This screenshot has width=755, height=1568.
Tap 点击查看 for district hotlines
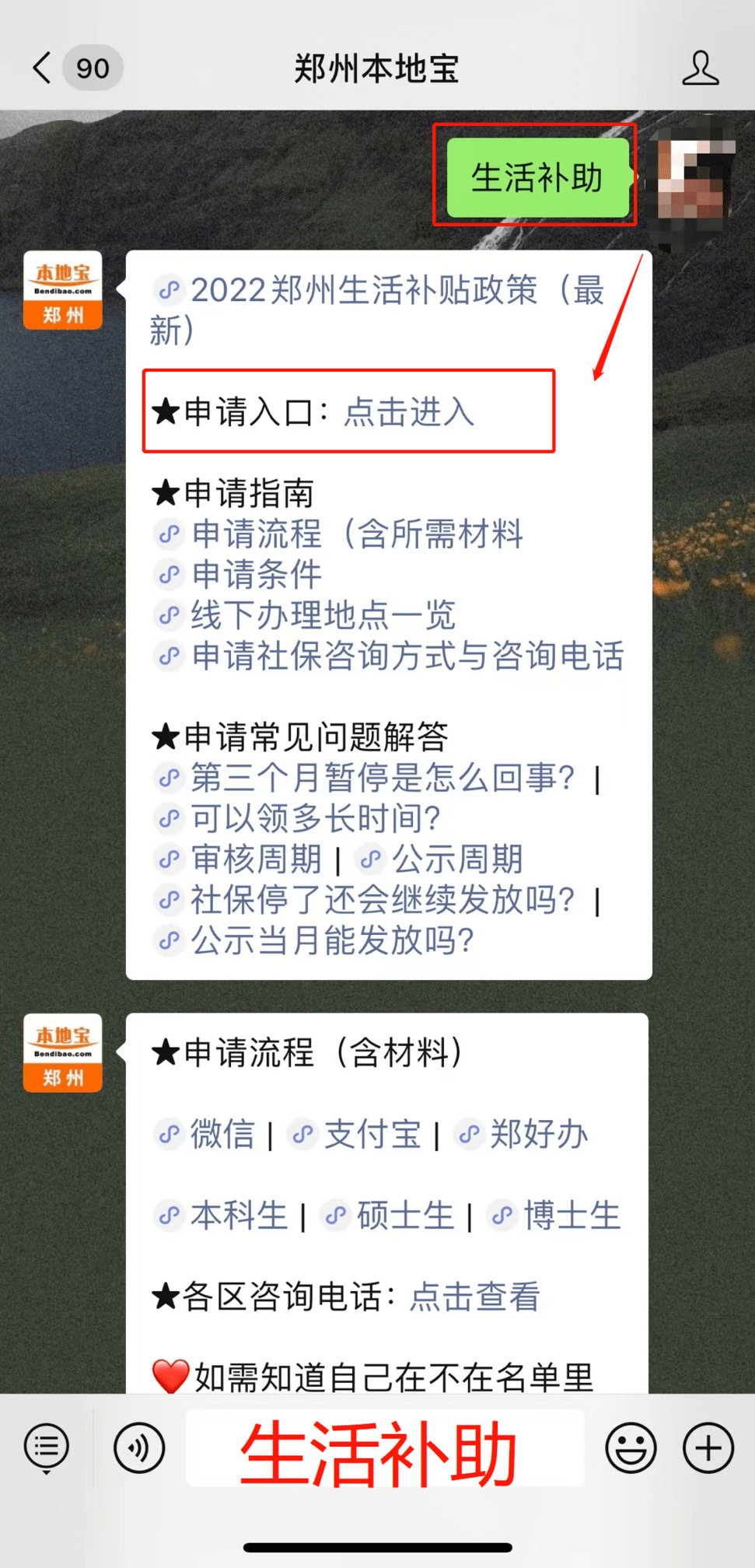click(474, 1297)
